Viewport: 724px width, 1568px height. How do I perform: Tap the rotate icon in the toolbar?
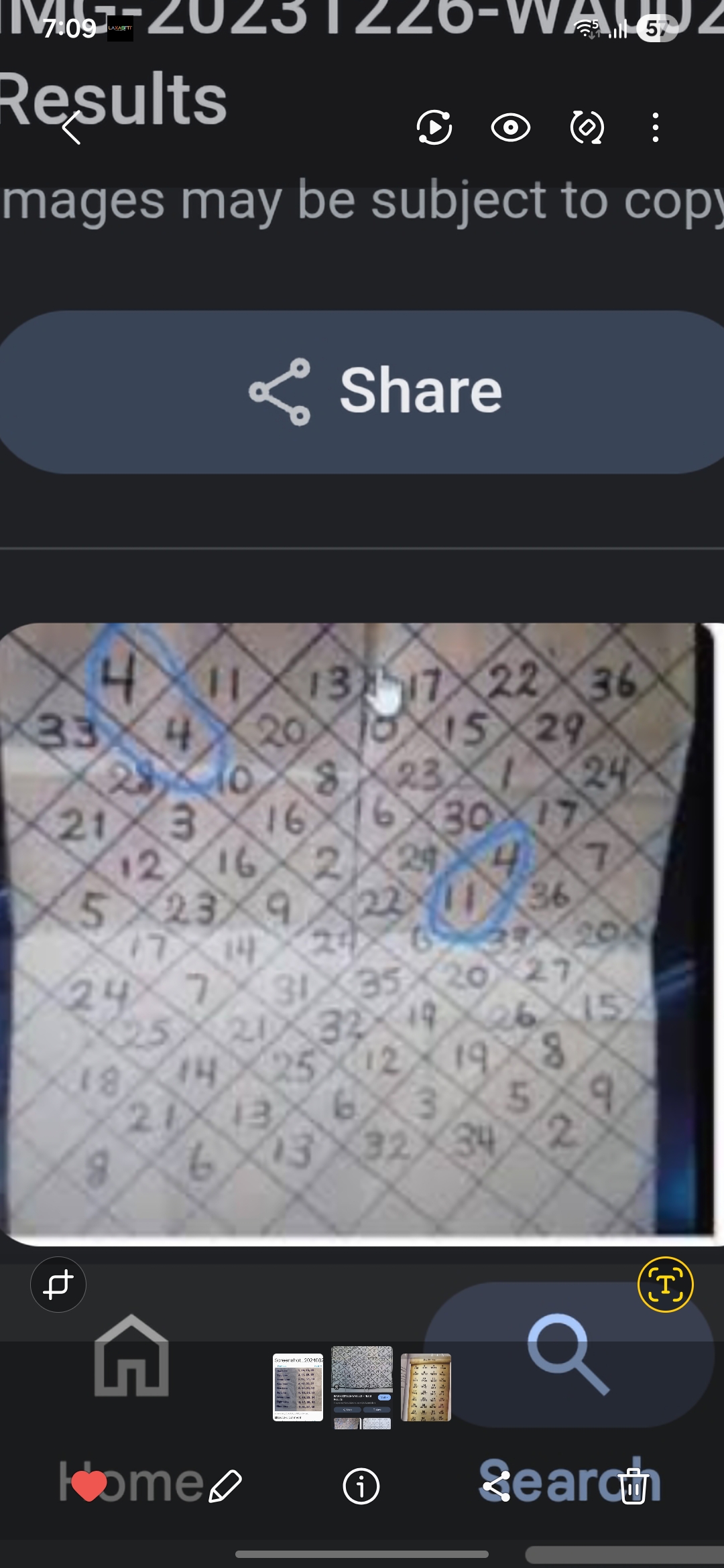pyautogui.click(x=587, y=127)
